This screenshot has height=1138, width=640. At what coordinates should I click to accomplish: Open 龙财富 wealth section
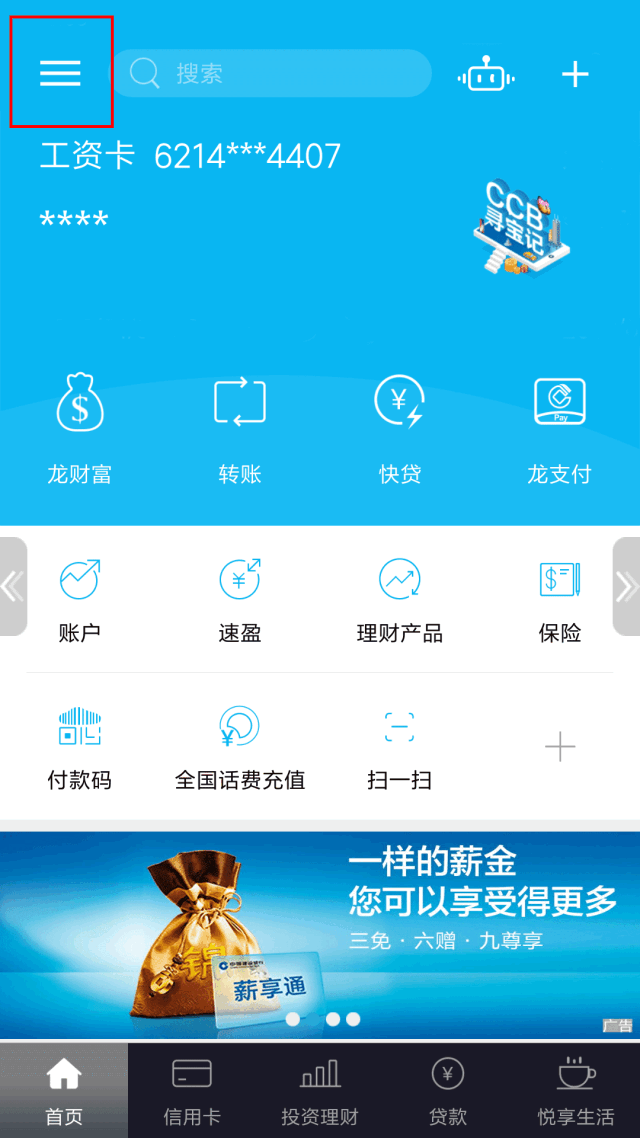(x=80, y=427)
